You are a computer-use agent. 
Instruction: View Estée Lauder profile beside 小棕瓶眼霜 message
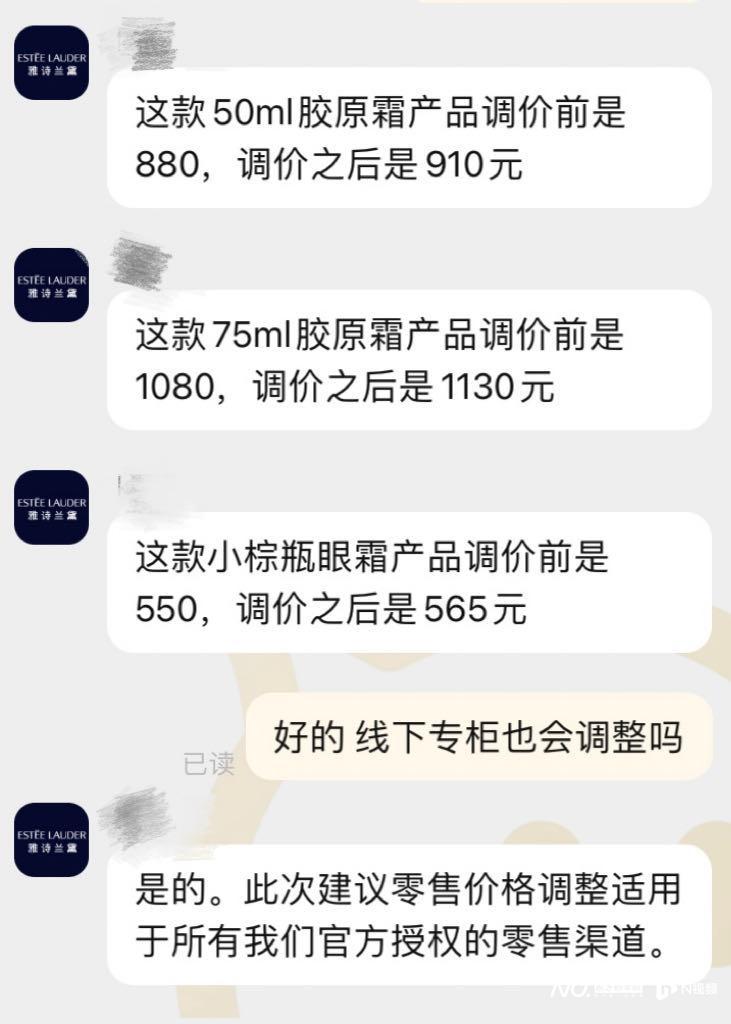pyautogui.click(x=51, y=507)
